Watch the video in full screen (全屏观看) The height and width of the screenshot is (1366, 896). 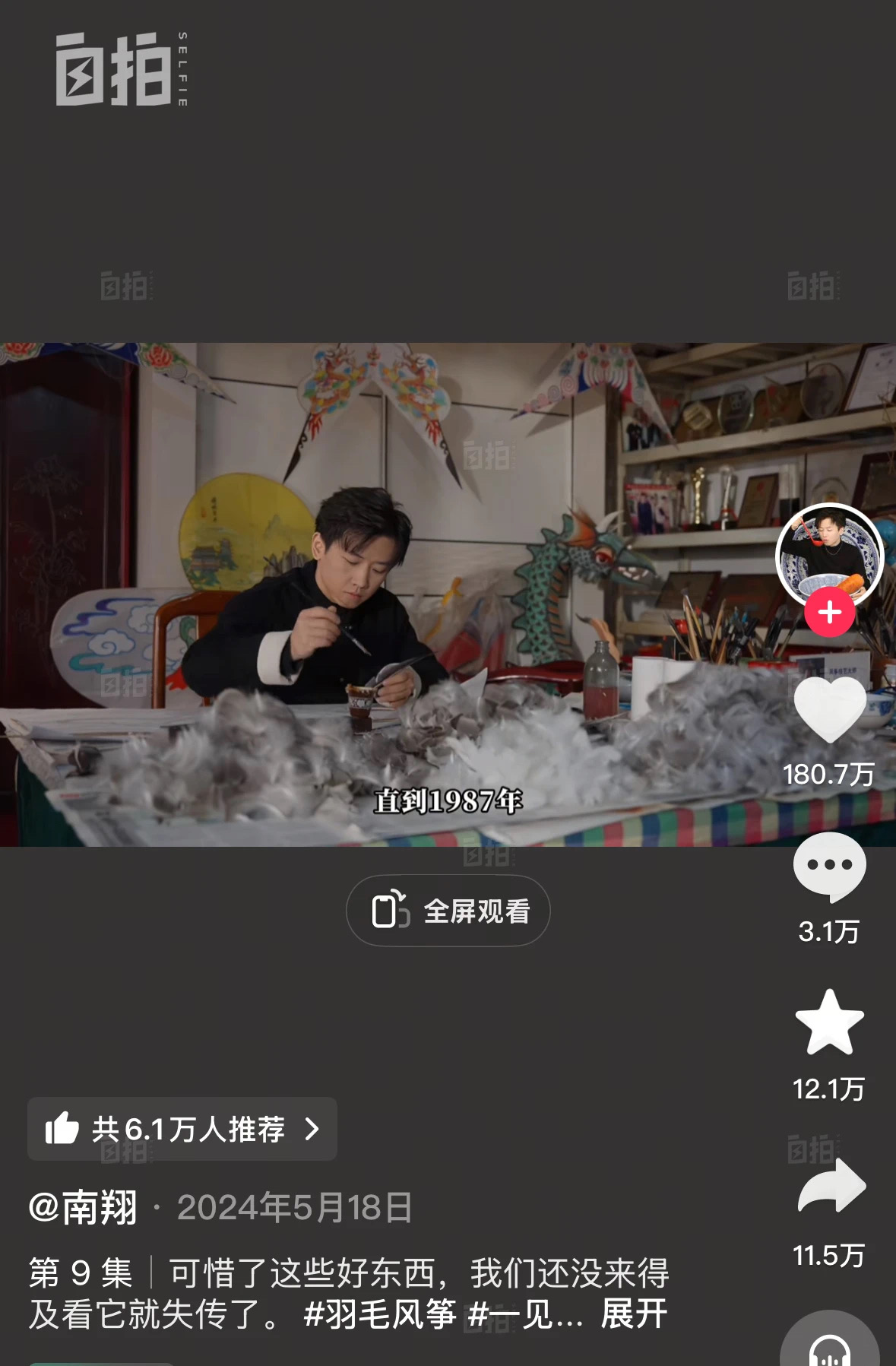pos(448,911)
